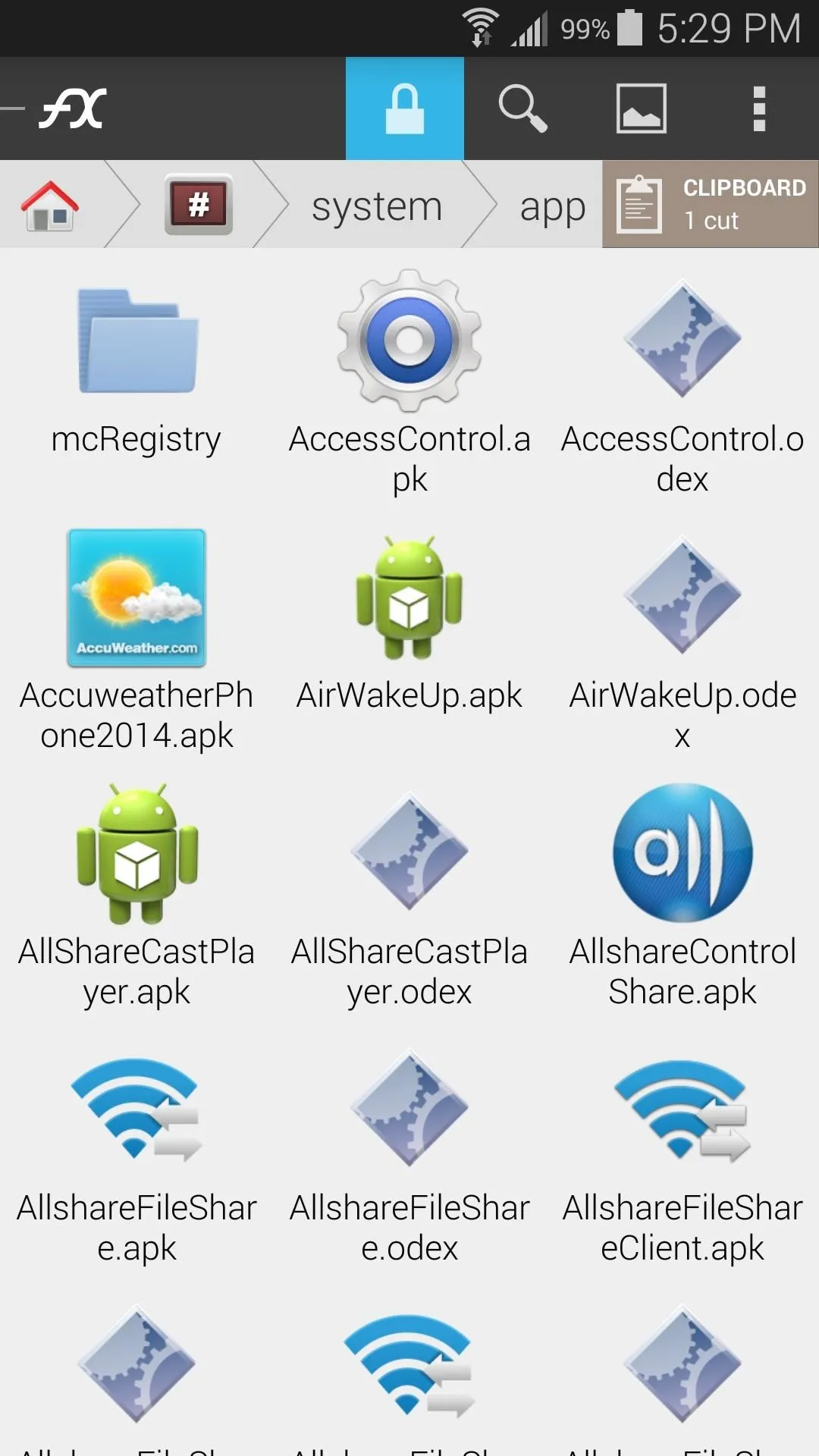This screenshot has height=1456, width=819.
Task: Jump to the root # breadcrumb
Action: [x=199, y=205]
